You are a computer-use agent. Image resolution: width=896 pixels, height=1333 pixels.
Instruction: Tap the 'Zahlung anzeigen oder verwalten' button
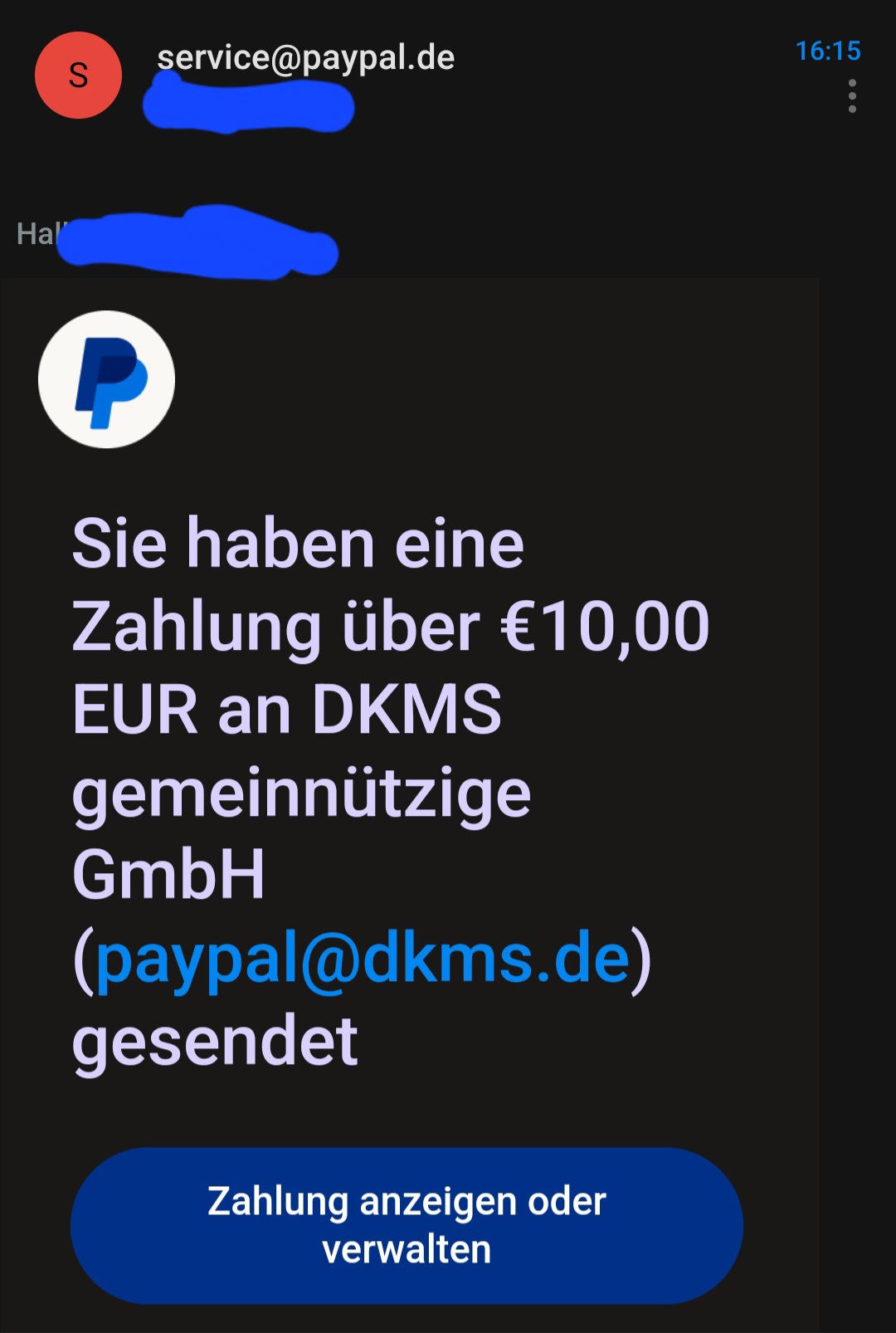coord(407,1225)
